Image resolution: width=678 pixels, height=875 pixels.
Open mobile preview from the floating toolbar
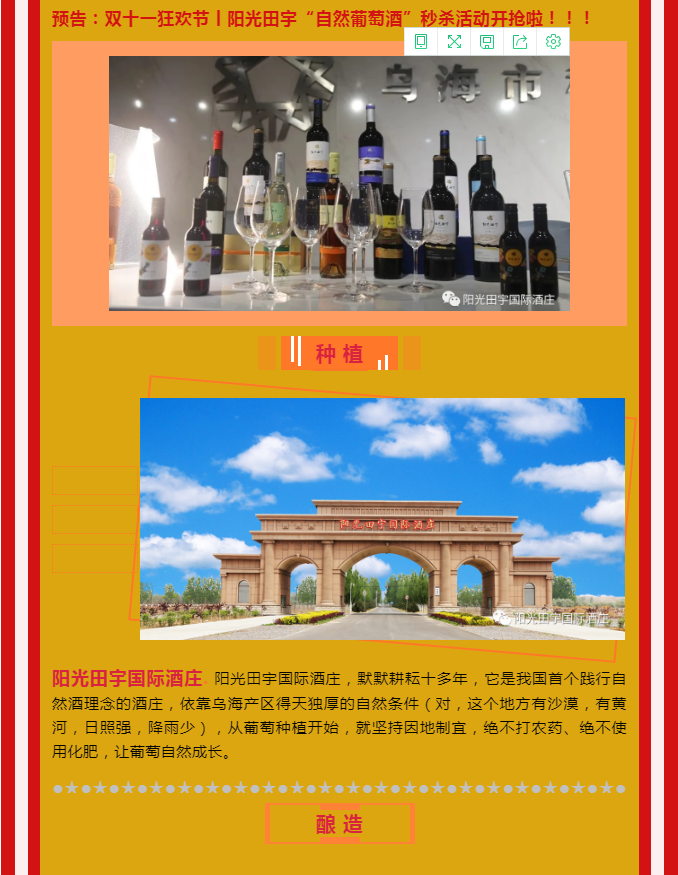(x=421, y=41)
